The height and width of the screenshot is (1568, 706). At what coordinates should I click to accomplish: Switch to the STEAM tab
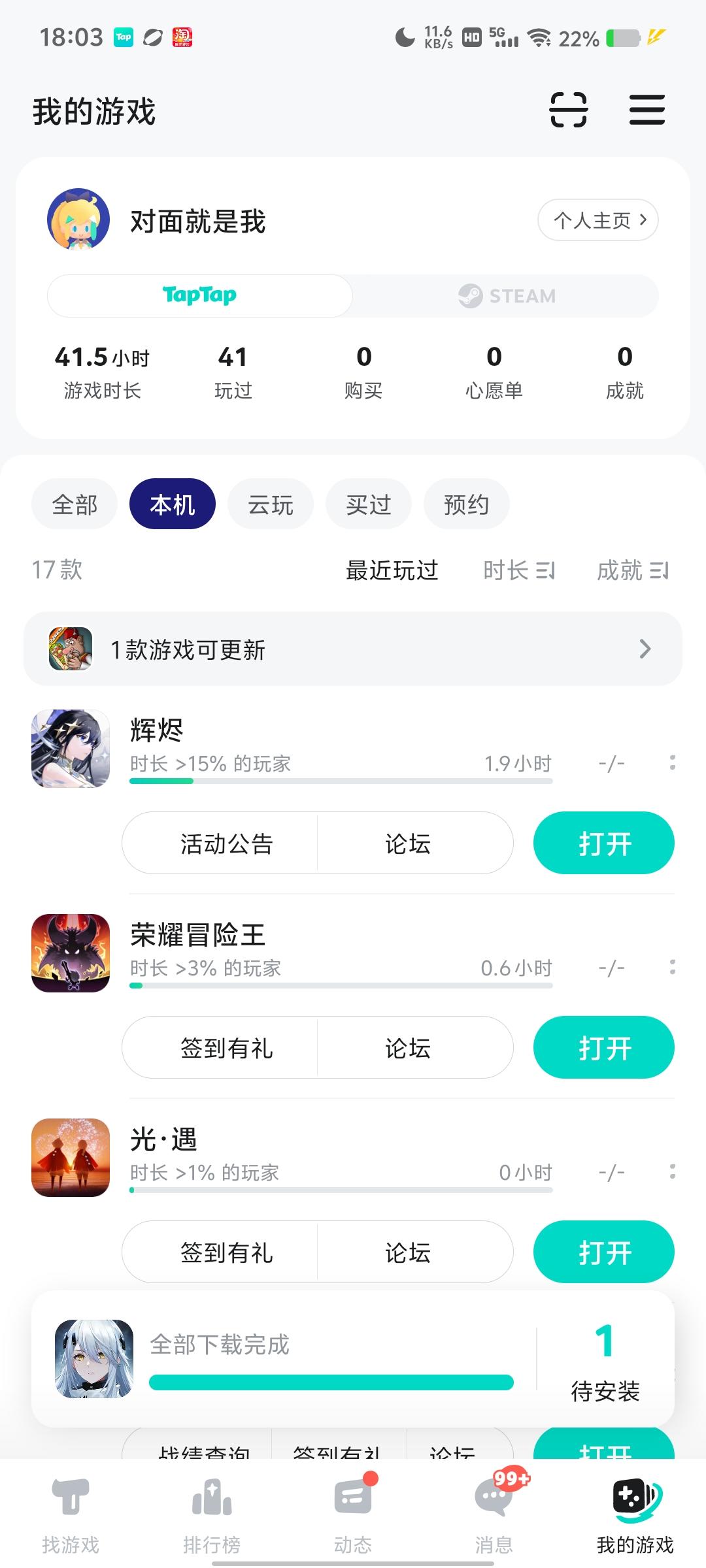tap(507, 295)
